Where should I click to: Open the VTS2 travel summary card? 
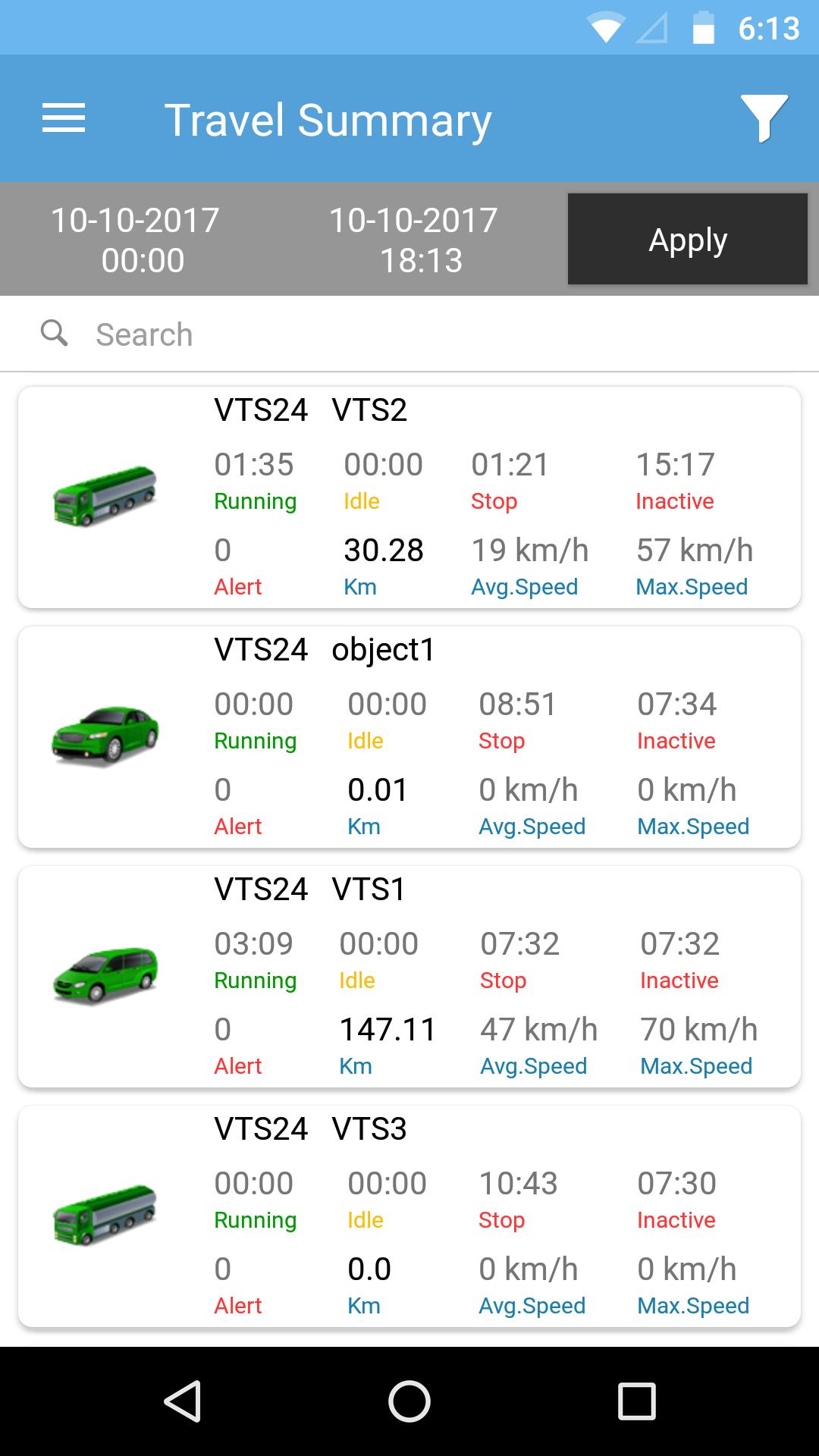click(409, 497)
